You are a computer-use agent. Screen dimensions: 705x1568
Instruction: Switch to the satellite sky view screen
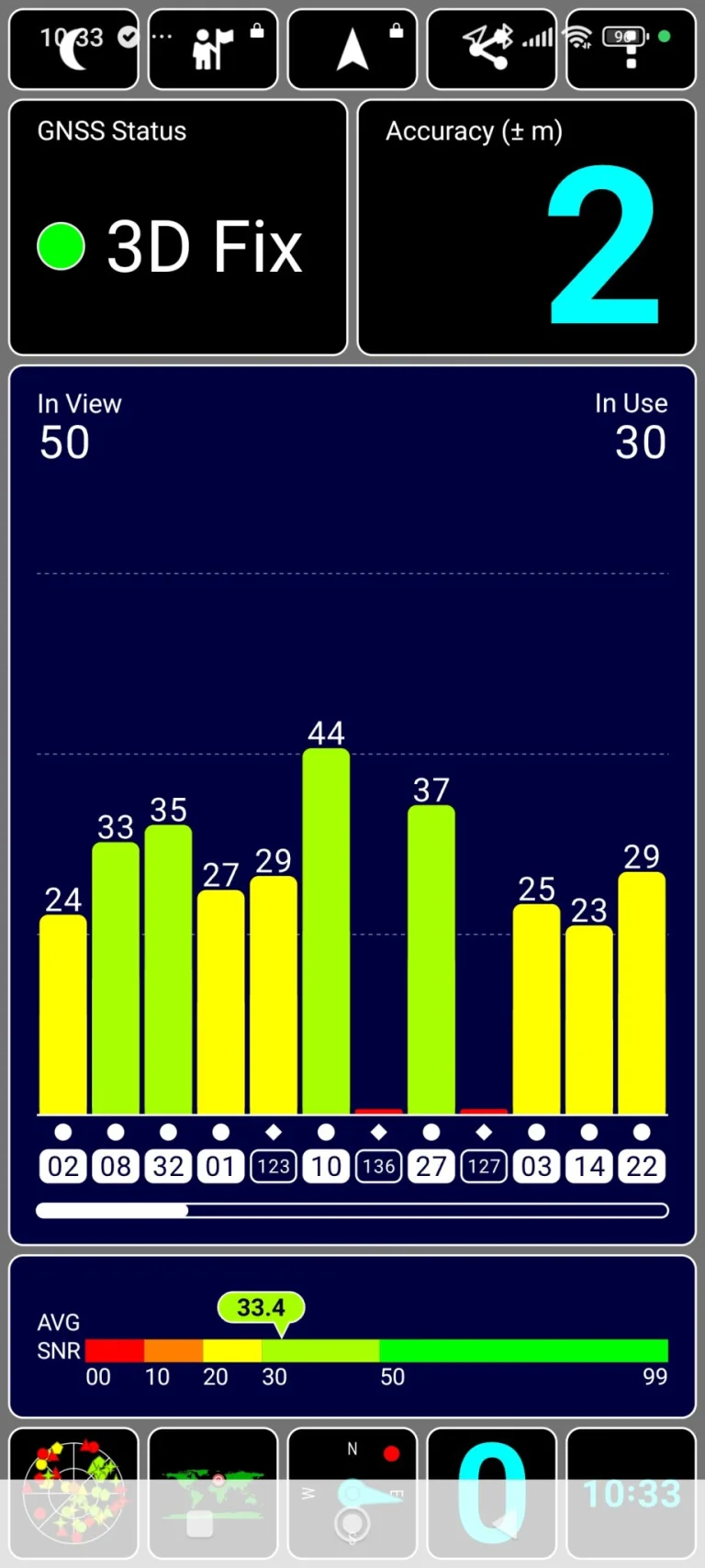(73, 1493)
